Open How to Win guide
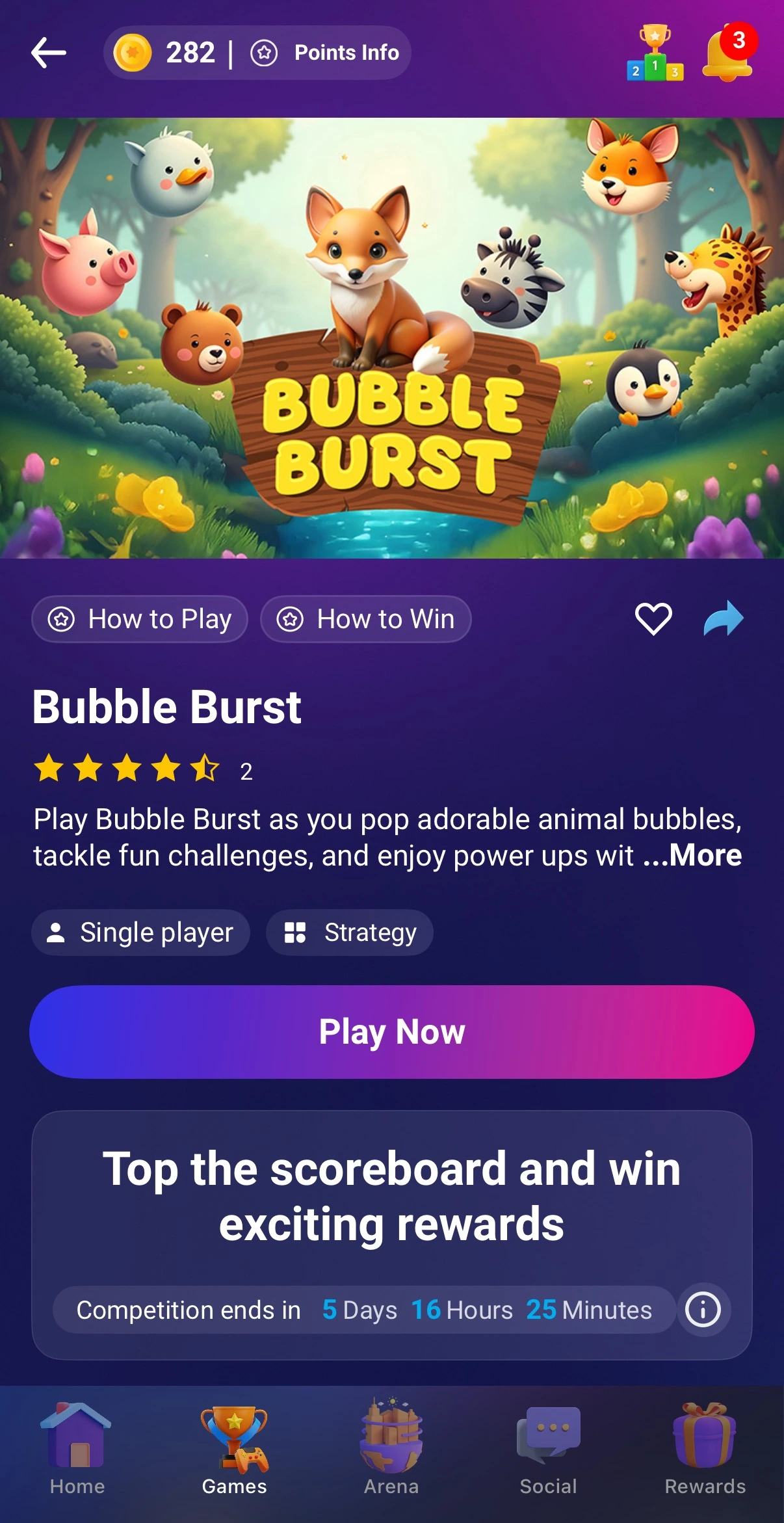The image size is (784, 1523). point(365,619)
